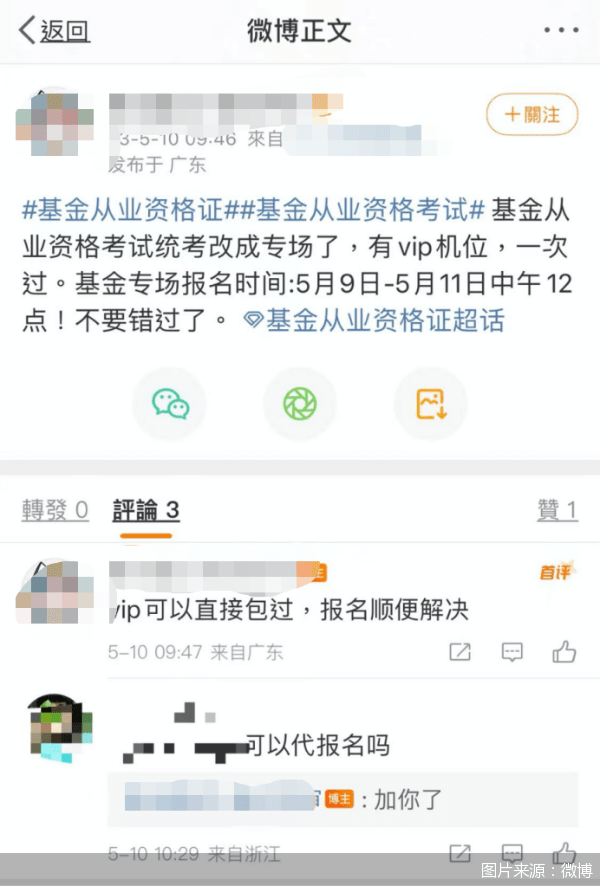600x886 pixels.
Task: Select the 評論 tab
Action: pyautogui.click(x=146, y=510)
